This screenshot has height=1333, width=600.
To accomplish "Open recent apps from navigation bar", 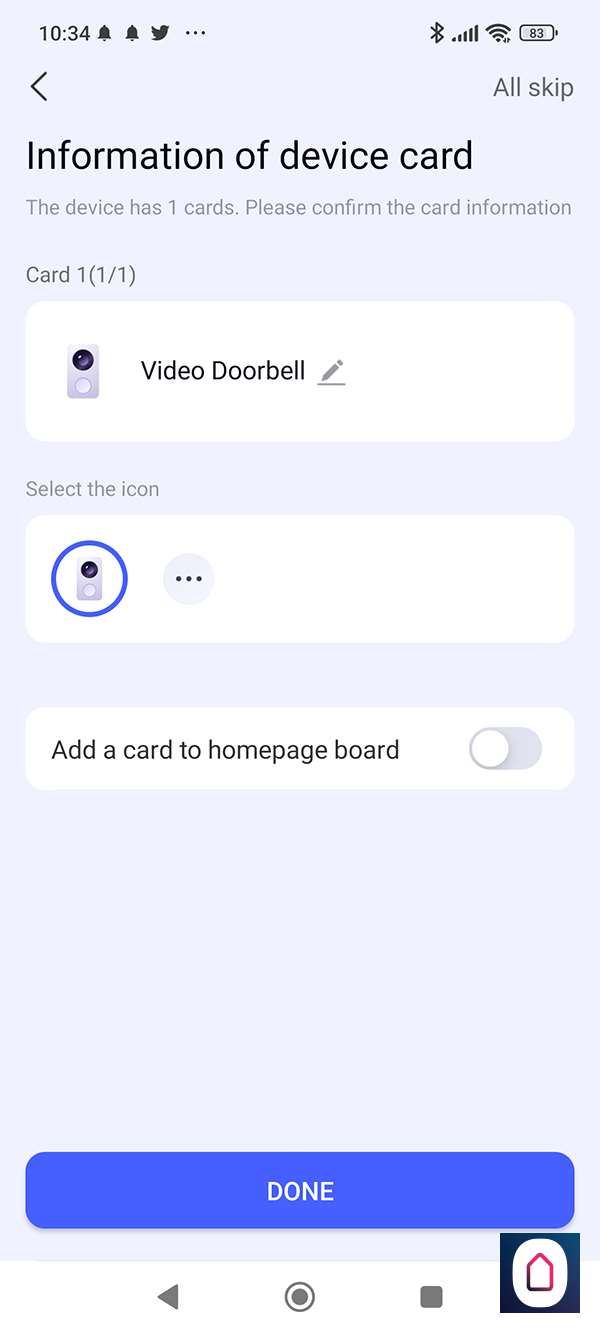I will [431, 1297].
